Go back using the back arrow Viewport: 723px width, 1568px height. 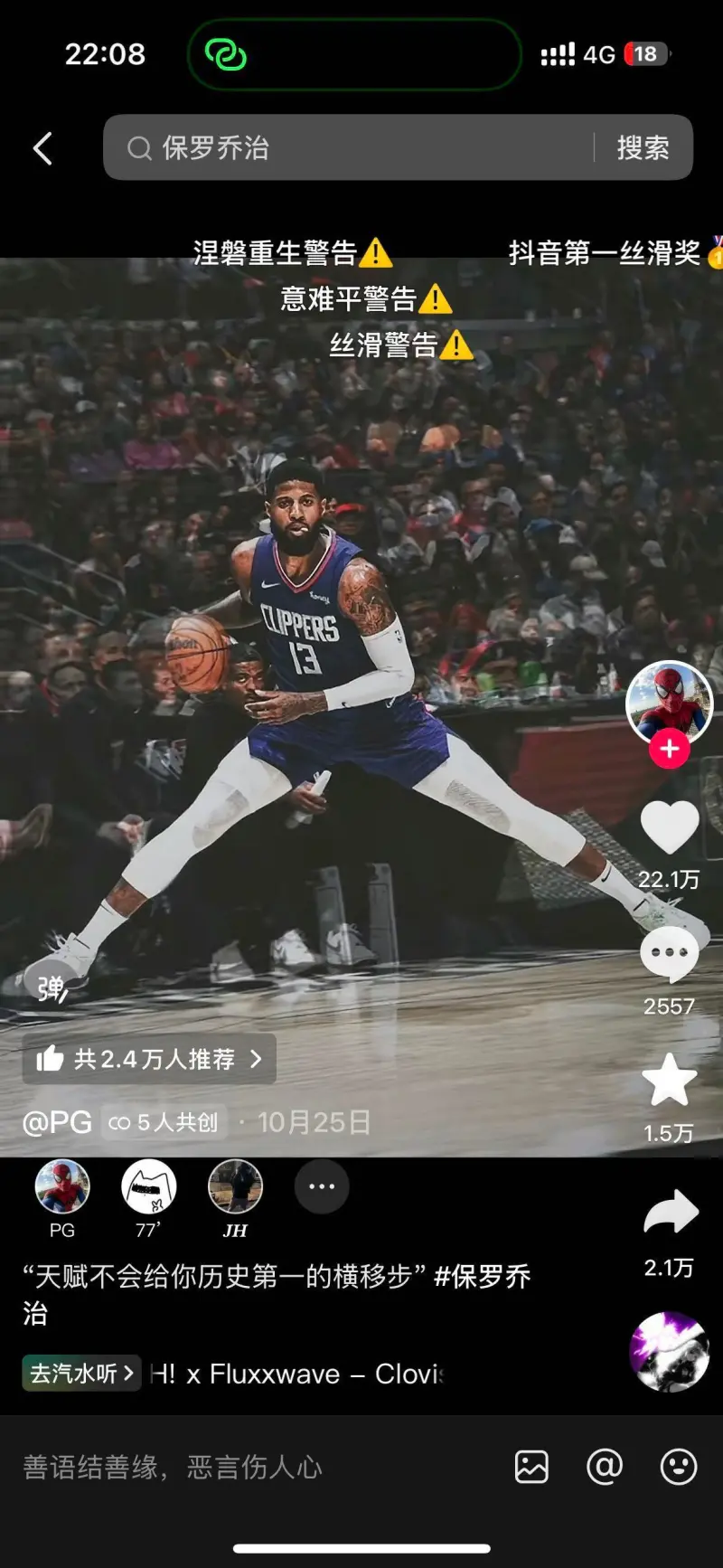click(42, 148)
